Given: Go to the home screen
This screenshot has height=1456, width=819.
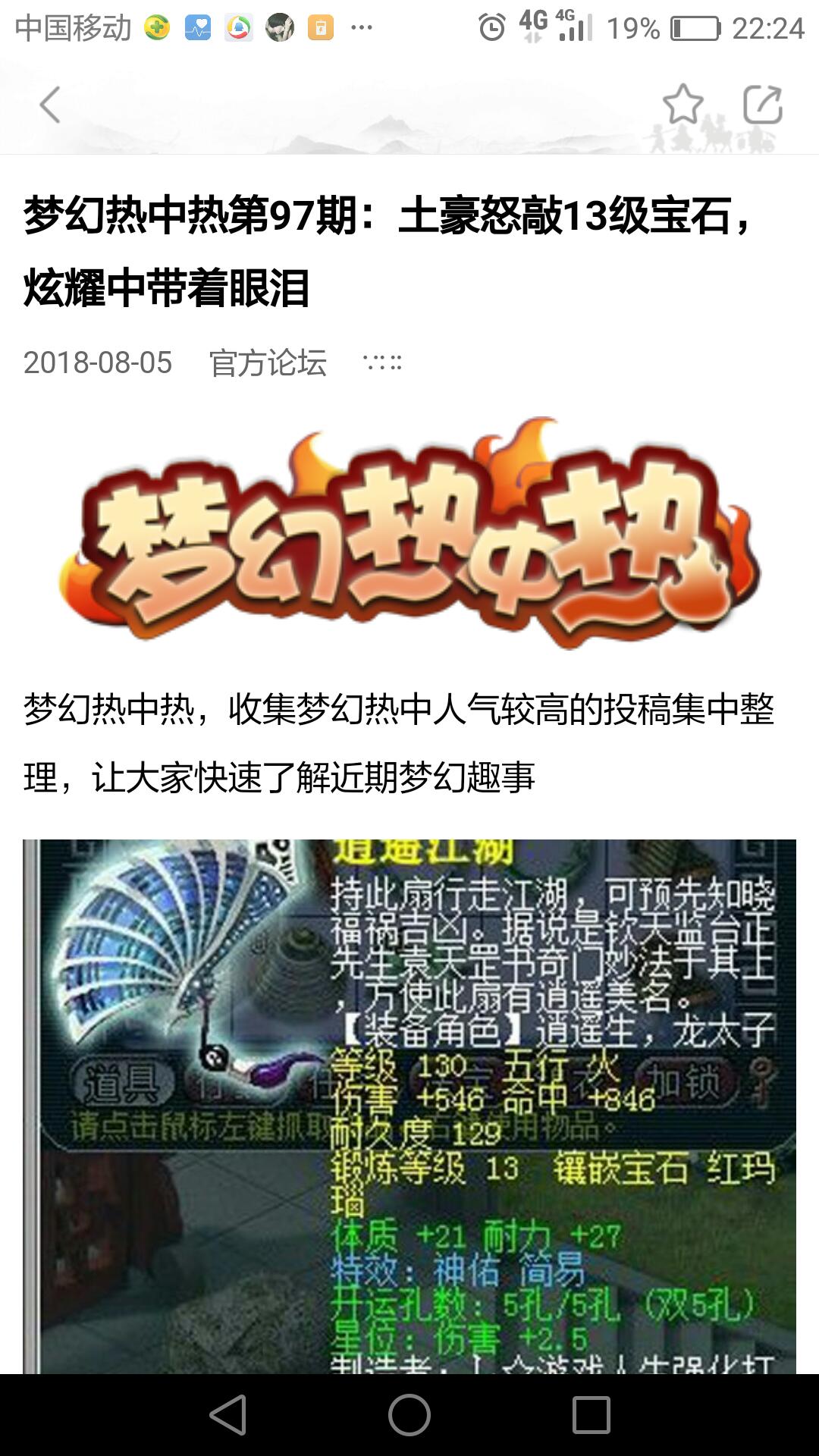Looking at the screenshot, I should click(x=409, y=1415).
